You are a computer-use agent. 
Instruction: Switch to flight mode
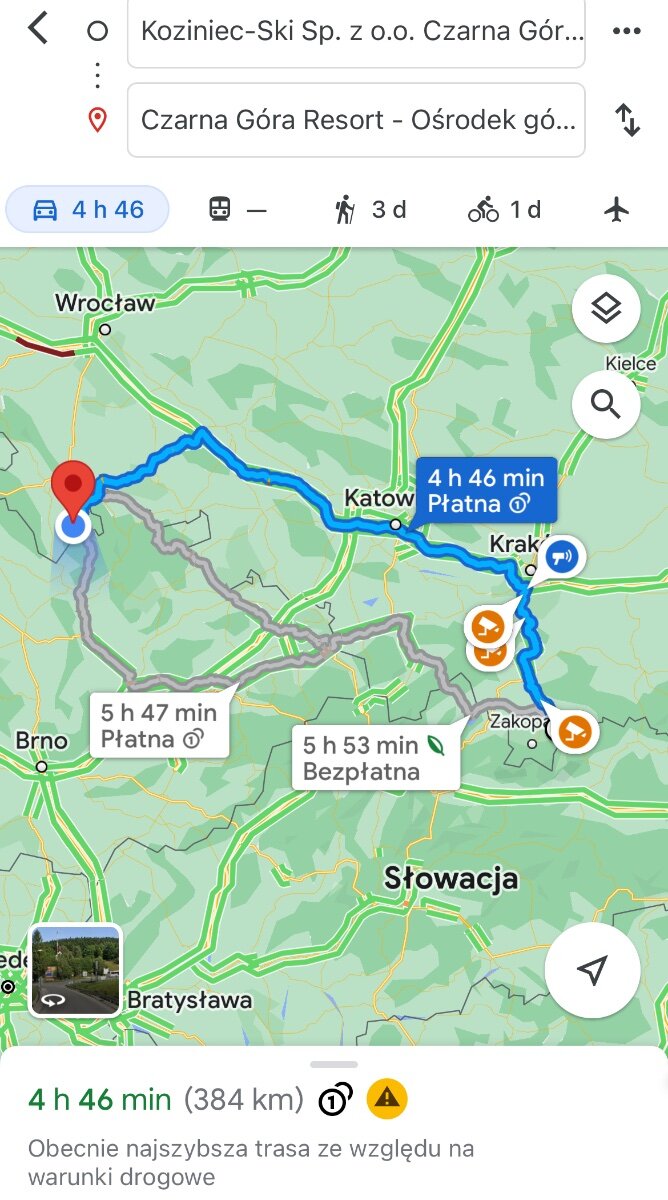[617, 210]
